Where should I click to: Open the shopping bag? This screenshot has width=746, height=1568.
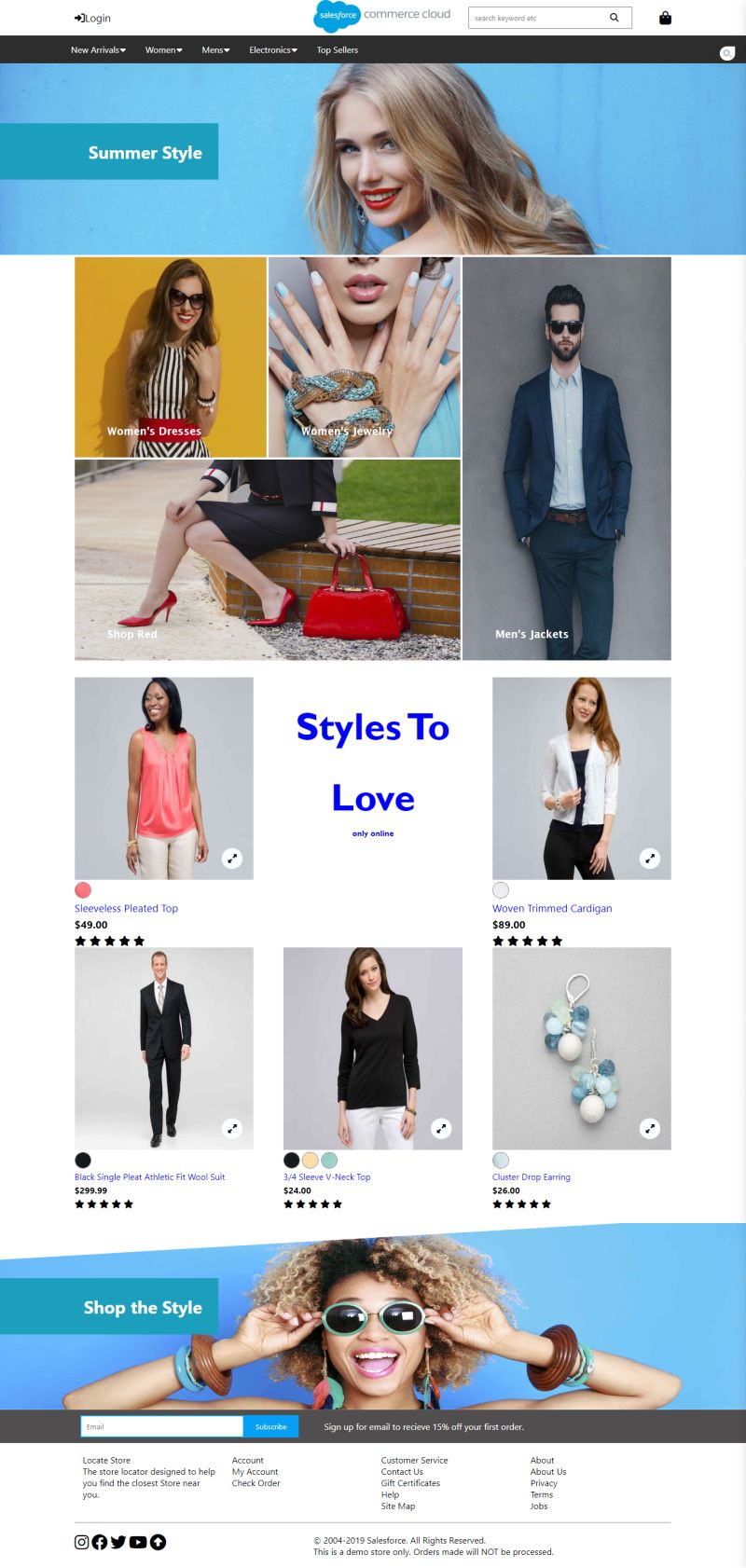(665, 18)
